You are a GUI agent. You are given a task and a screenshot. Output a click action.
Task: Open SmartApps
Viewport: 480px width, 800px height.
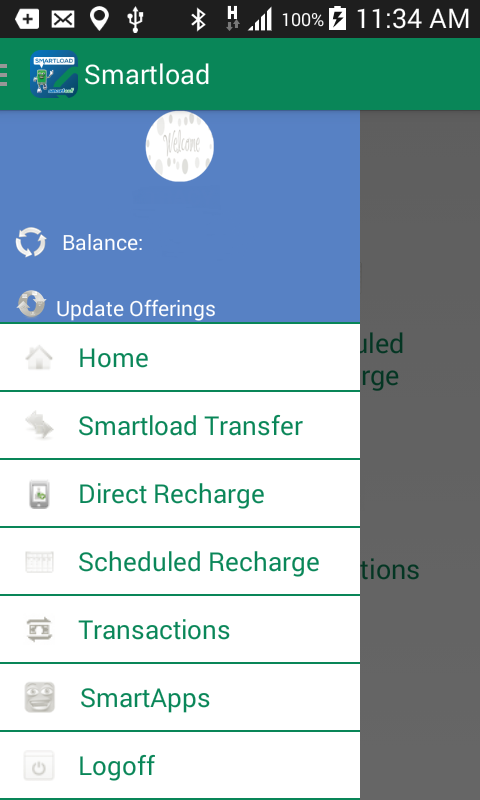180,697
